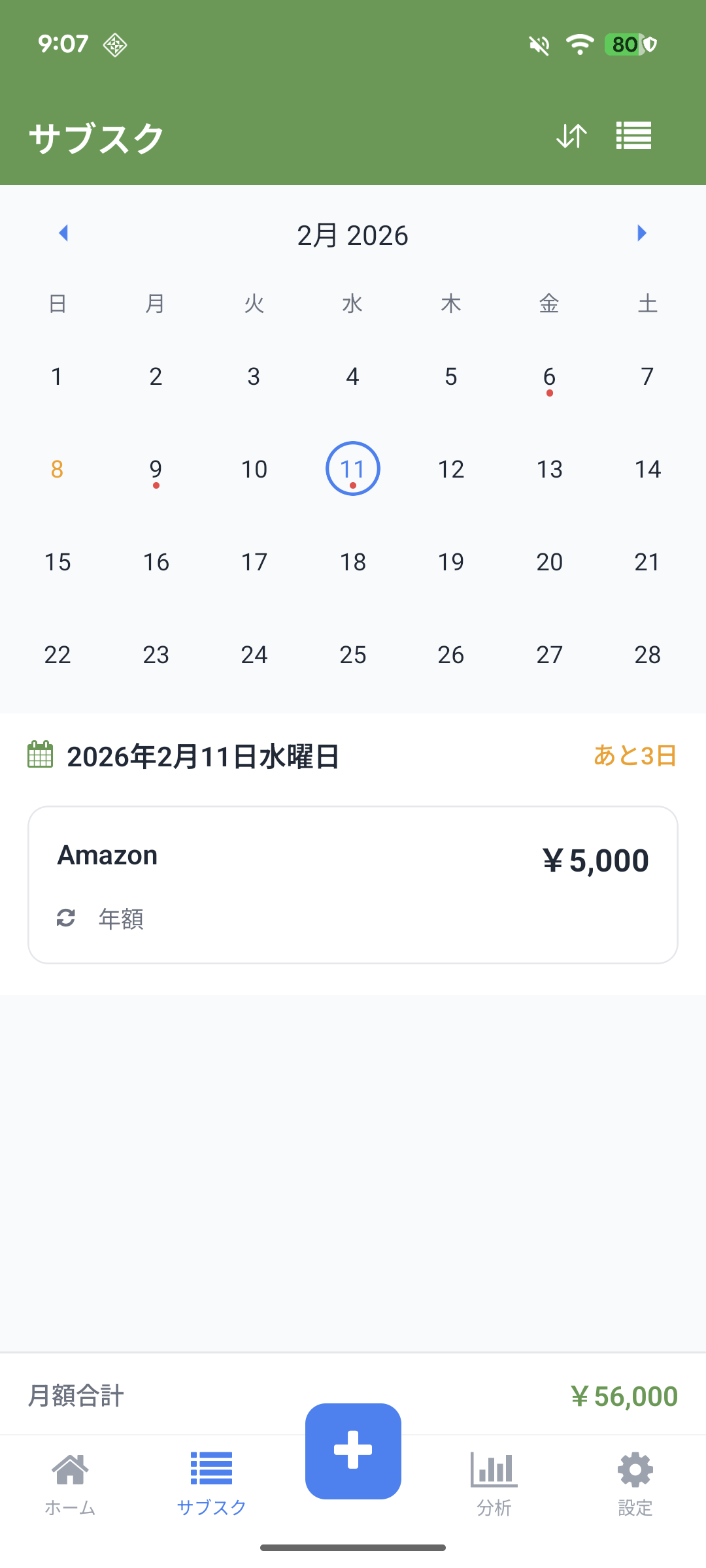The image size is (706, 1568).
Task: Switch to the 分析 tab
Action: tap(494, 1483)
